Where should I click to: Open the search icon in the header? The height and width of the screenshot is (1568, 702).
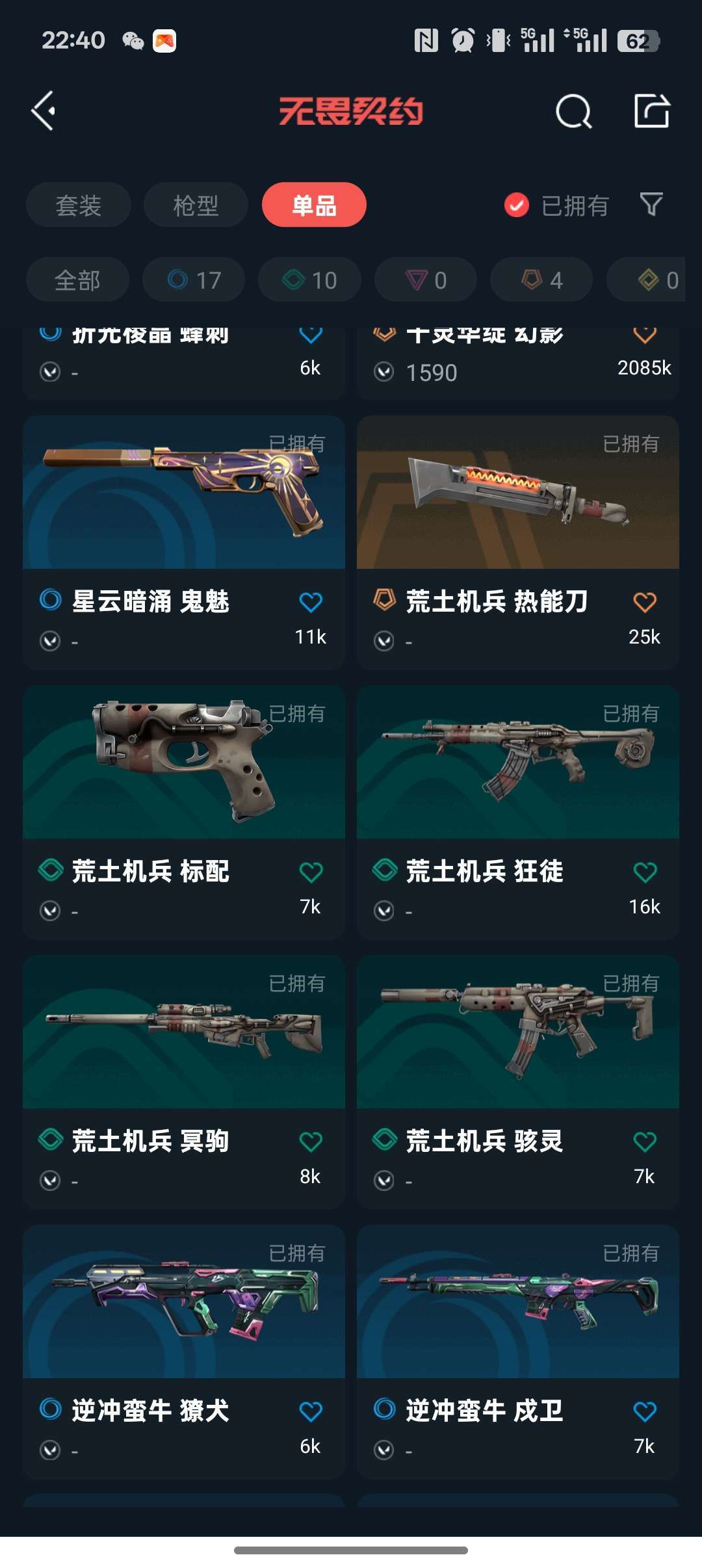pos(573,111)
